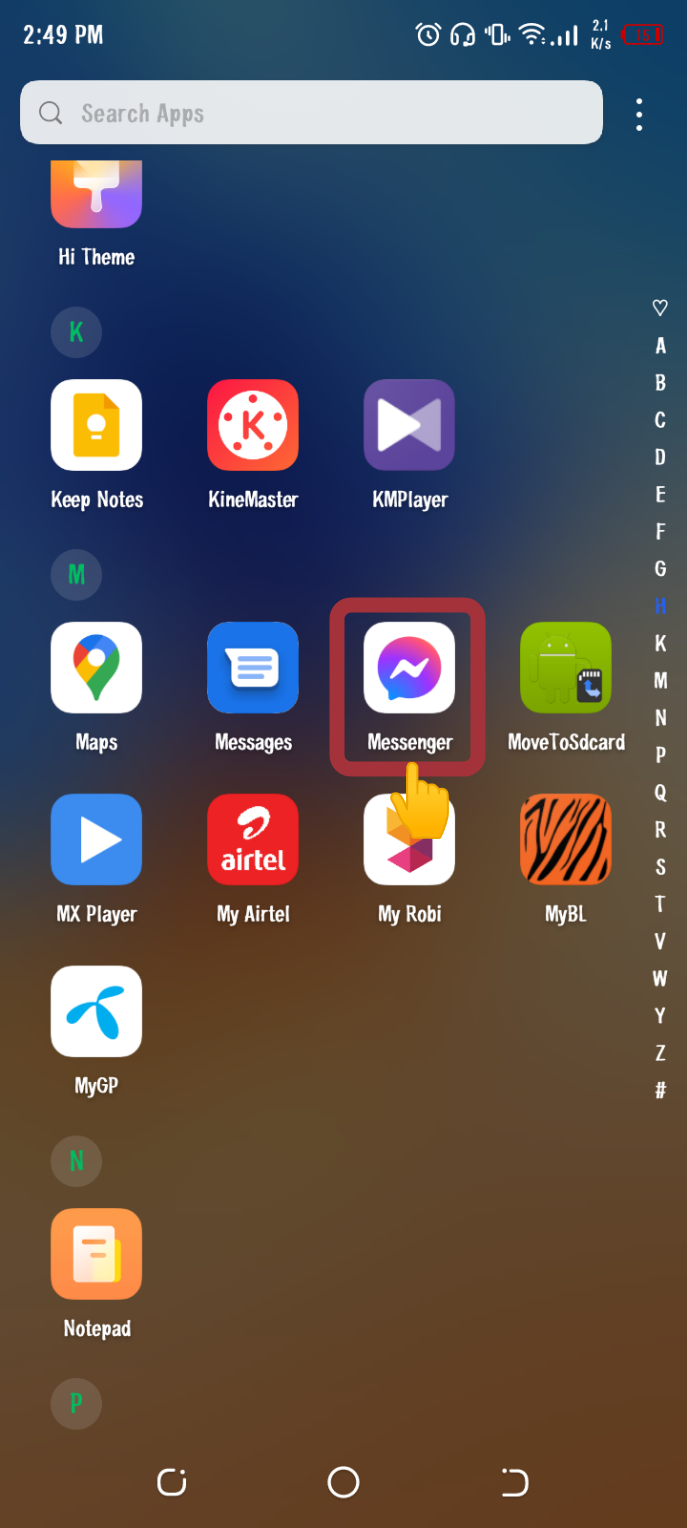
Task: Launch Messenger
Action: [x=409, y=668]
